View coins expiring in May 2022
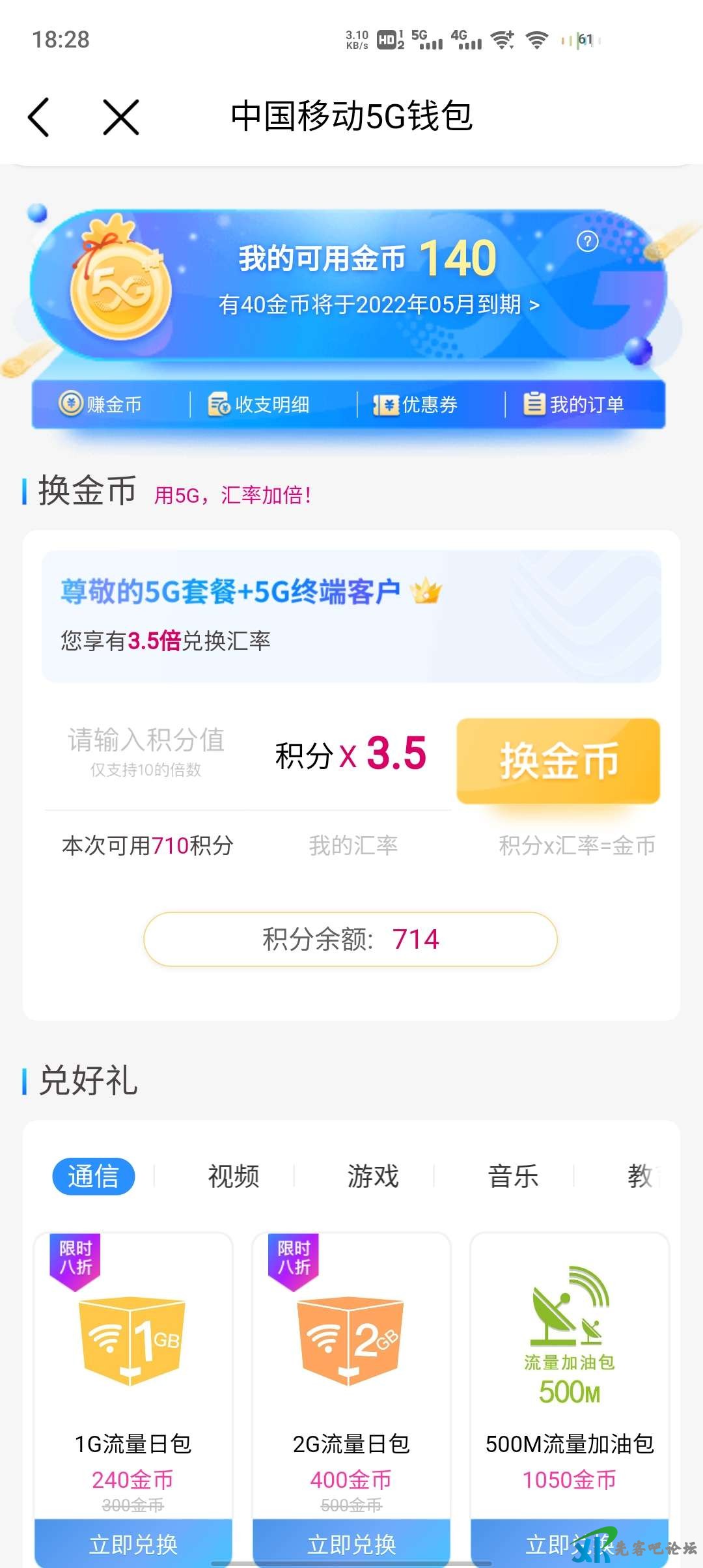 [379, 304]
